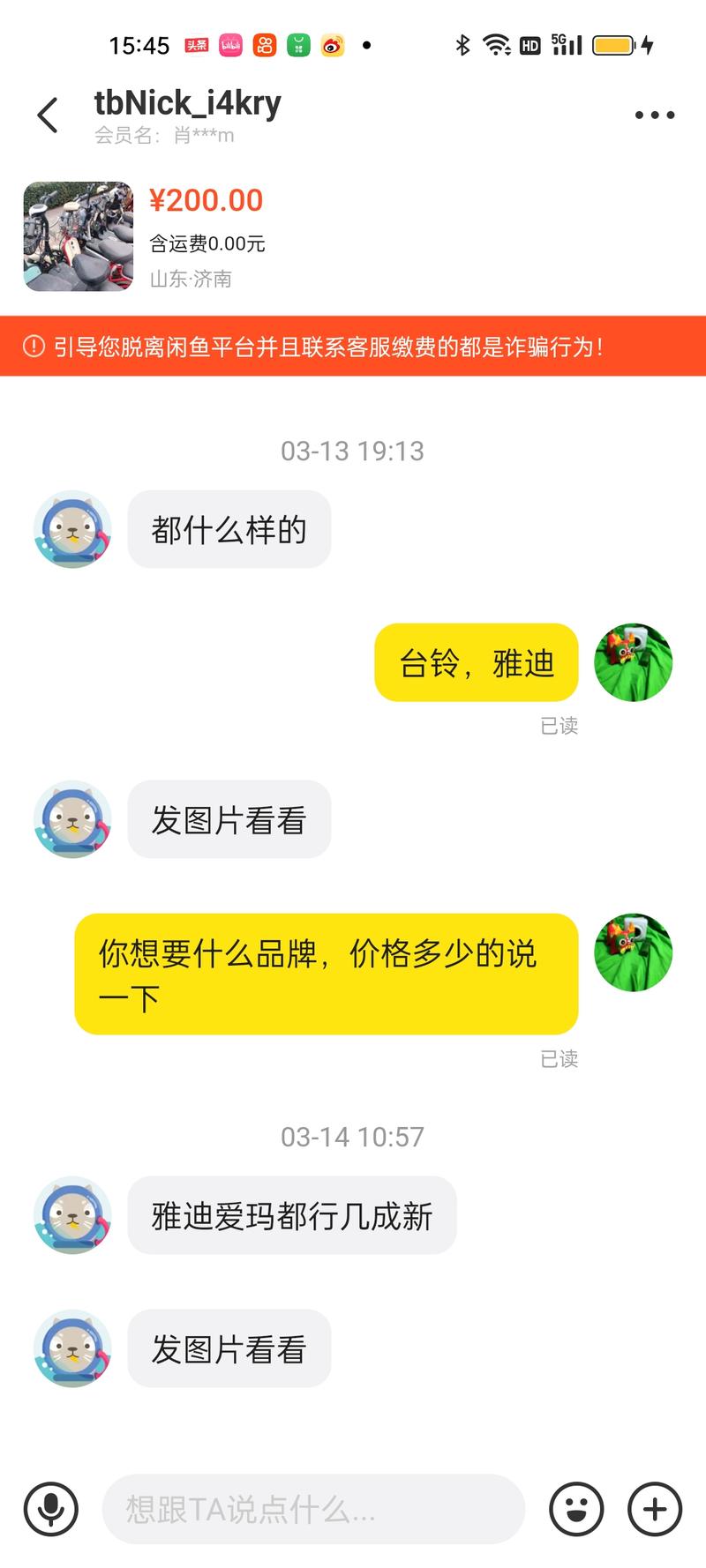Open the chat partner tbNick_i4kry profile
The height and width of the screenshot is (1568, 706).
coord(187,104)
